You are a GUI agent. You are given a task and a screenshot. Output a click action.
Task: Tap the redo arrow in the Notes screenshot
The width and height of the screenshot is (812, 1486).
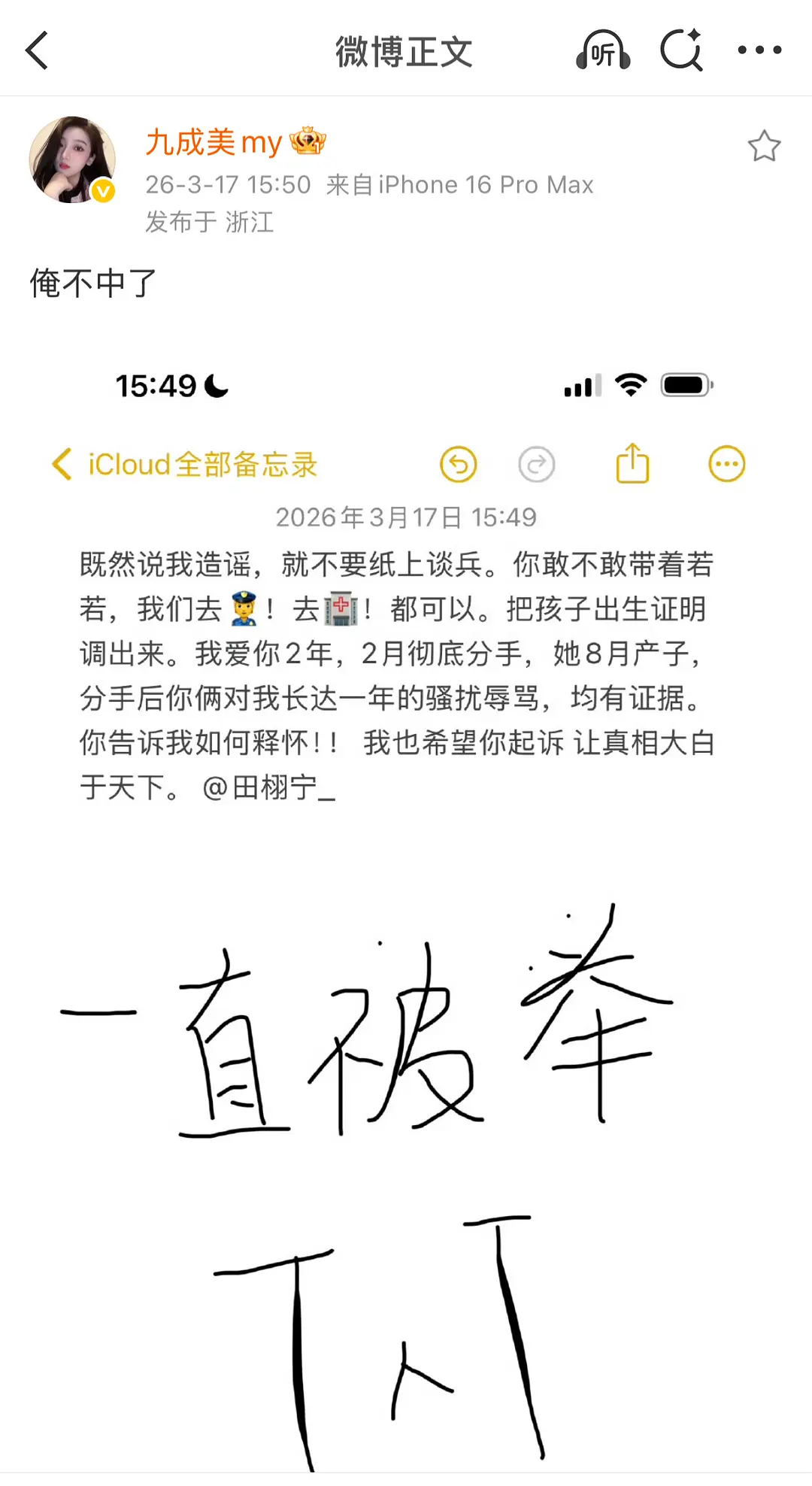coord(536,464)
